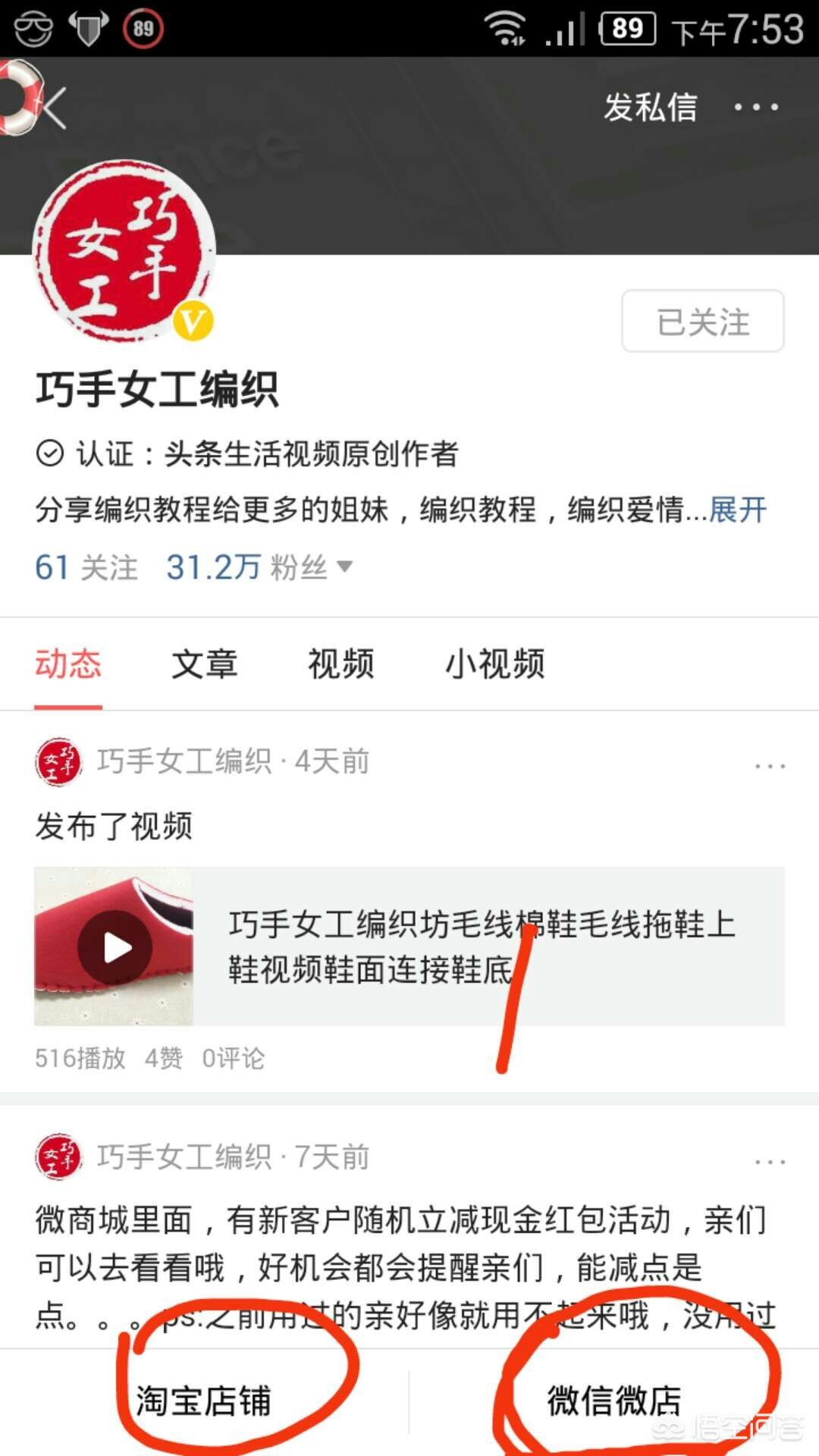The image size is (819, 1456).
Task: Switch to the 小视频 tab
Action: click(494, 664)
